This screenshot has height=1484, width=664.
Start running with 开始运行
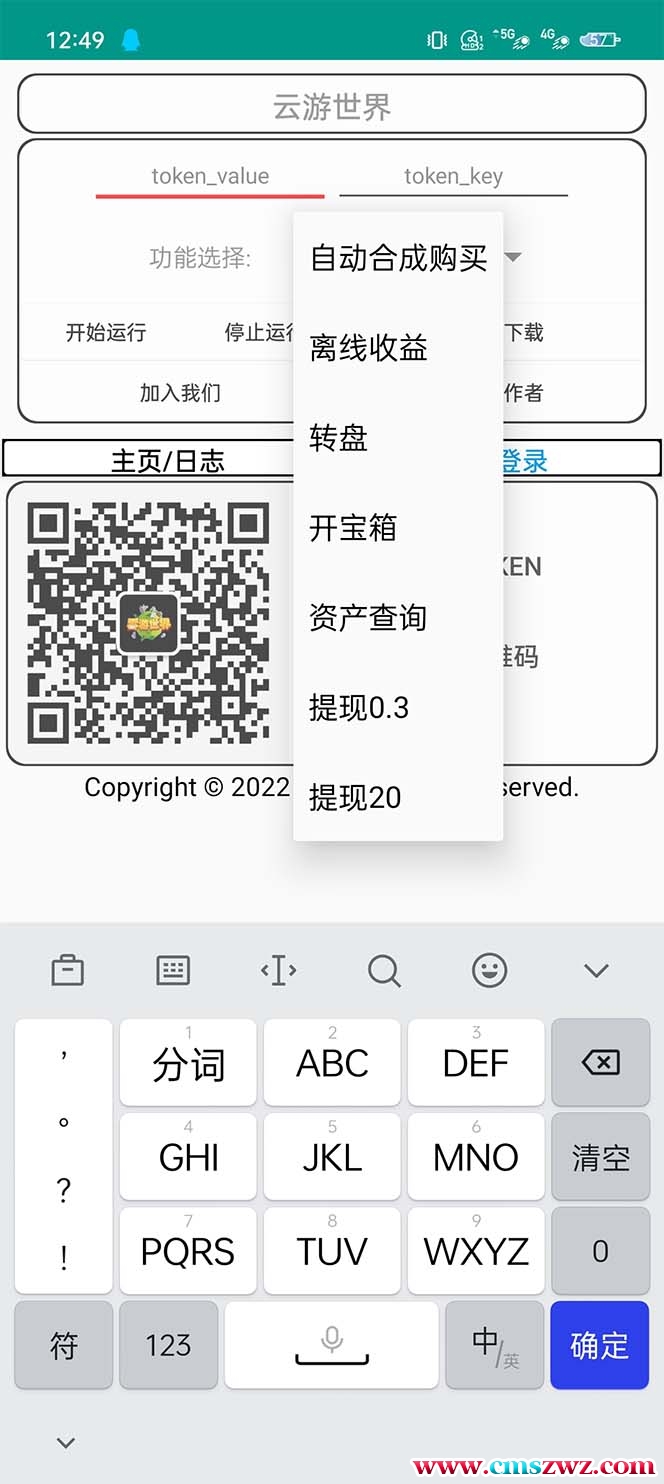106,333
